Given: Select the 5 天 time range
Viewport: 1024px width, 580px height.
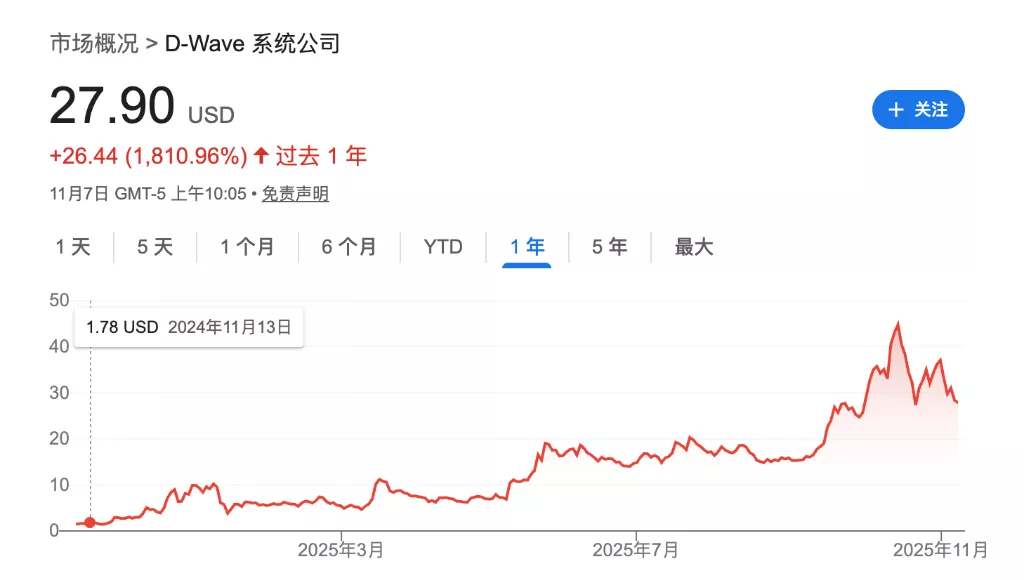Looking at the screenshot, I should [x=155, y=247].
